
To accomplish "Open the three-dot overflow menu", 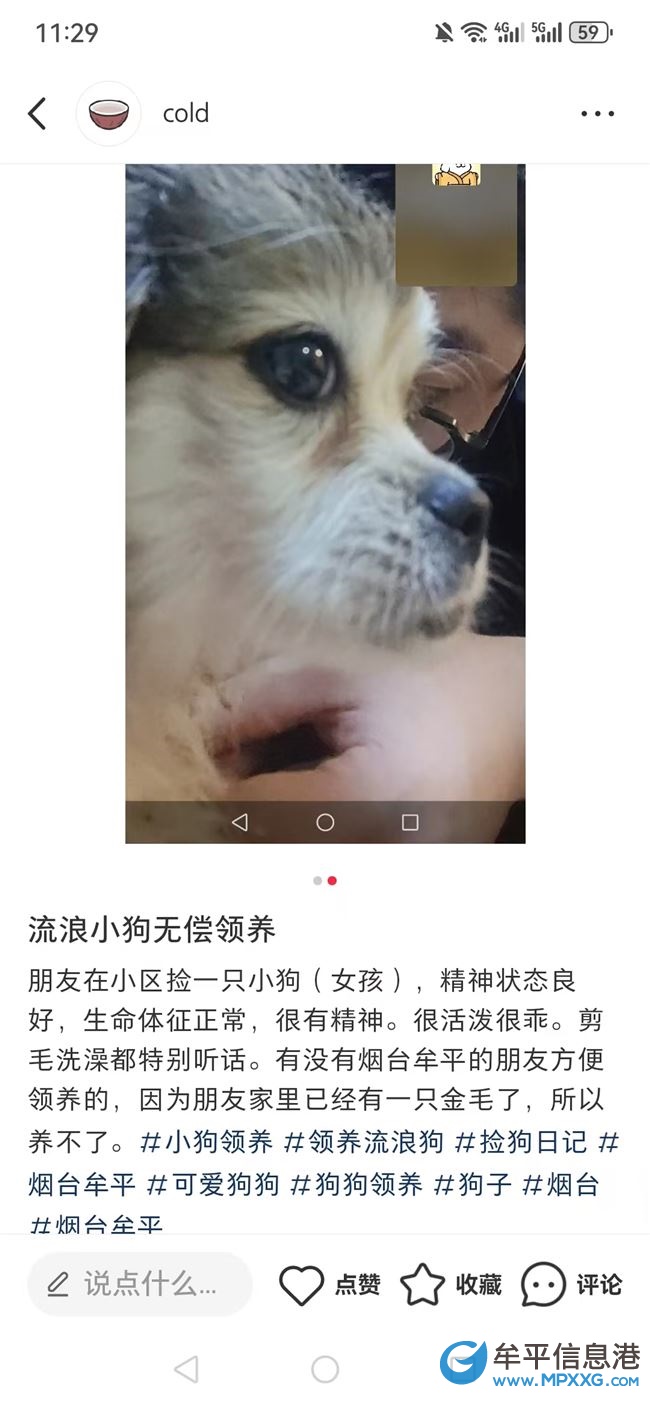I will pyautogui.click(x=597, y=114).
